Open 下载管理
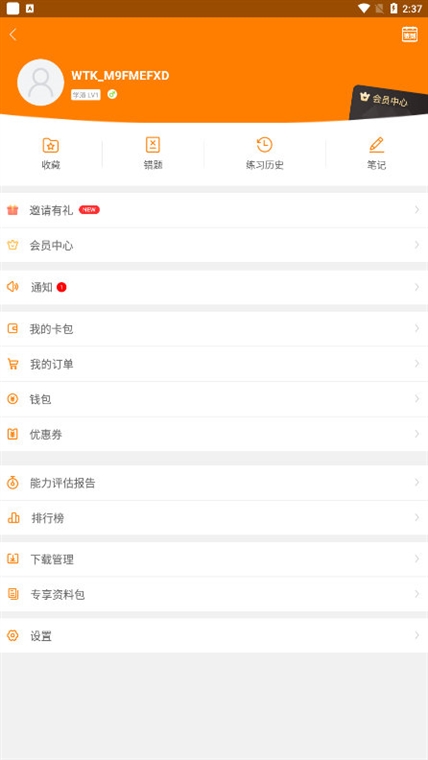The height and width of the screenshot is (760, 428). [214, 559]
